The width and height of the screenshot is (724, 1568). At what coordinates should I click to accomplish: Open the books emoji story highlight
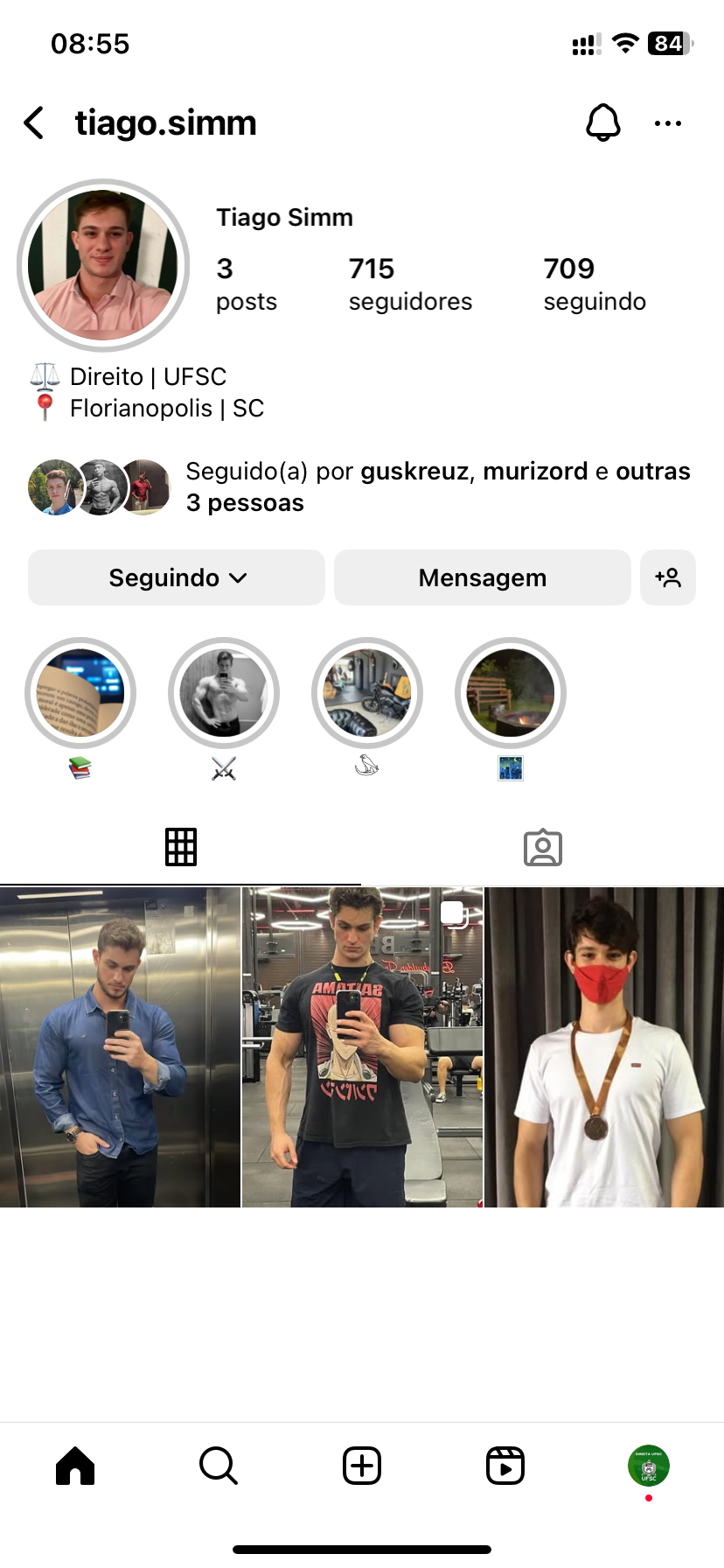80,693
